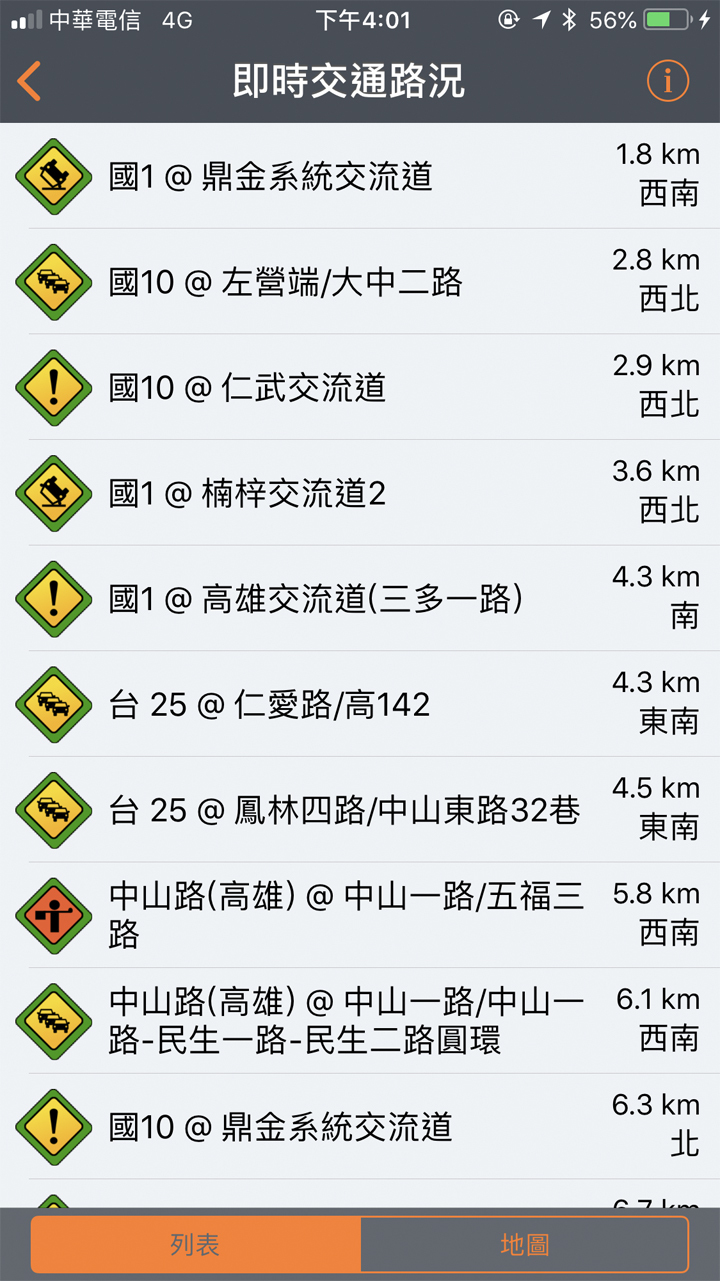Open 台 25 @ 鳳林四路/中山東路32巷 row
This screenshot has width=720, height=1281.
click(360, 810)
